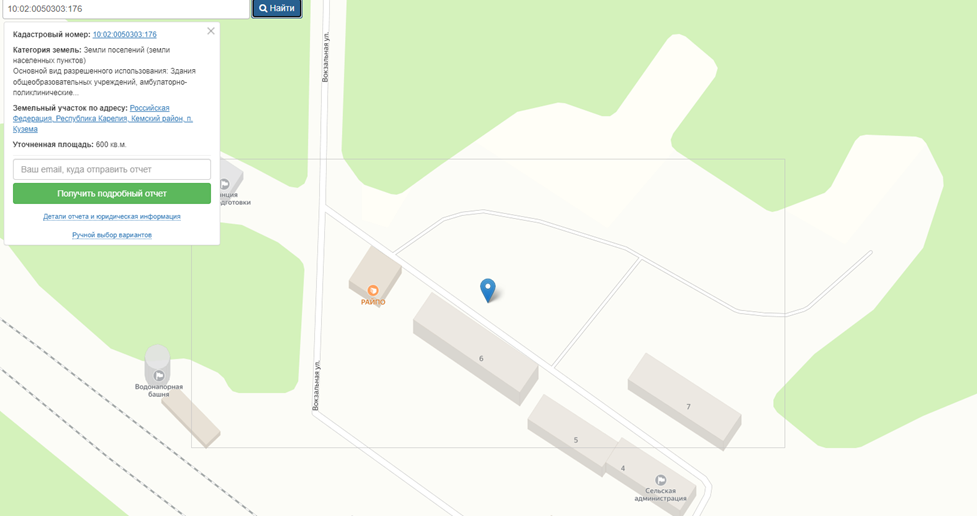This screenshot has width=977, height=516.
Task: Tap the cadastral number search field
Action: point(124,8)
